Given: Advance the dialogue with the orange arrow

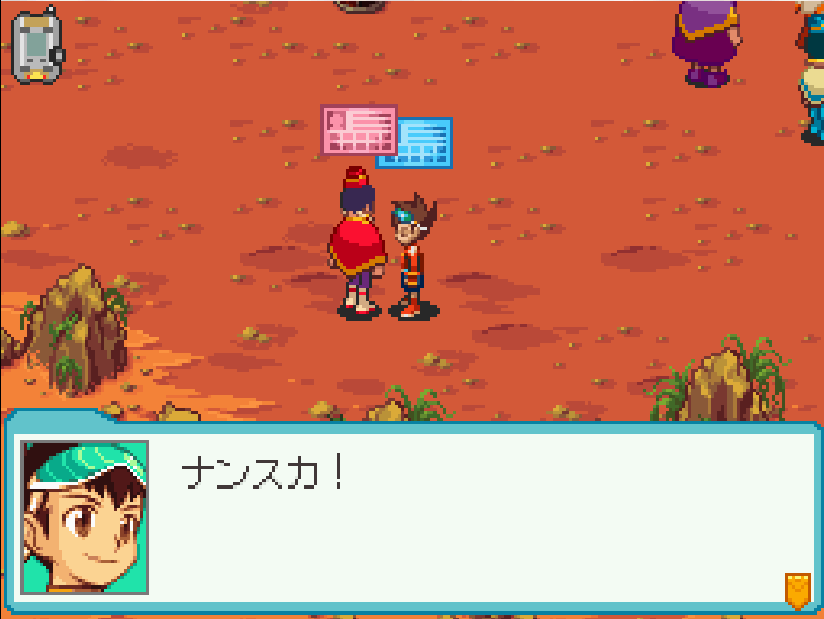Looking at the screenshot, I should [x=797, y=591].
